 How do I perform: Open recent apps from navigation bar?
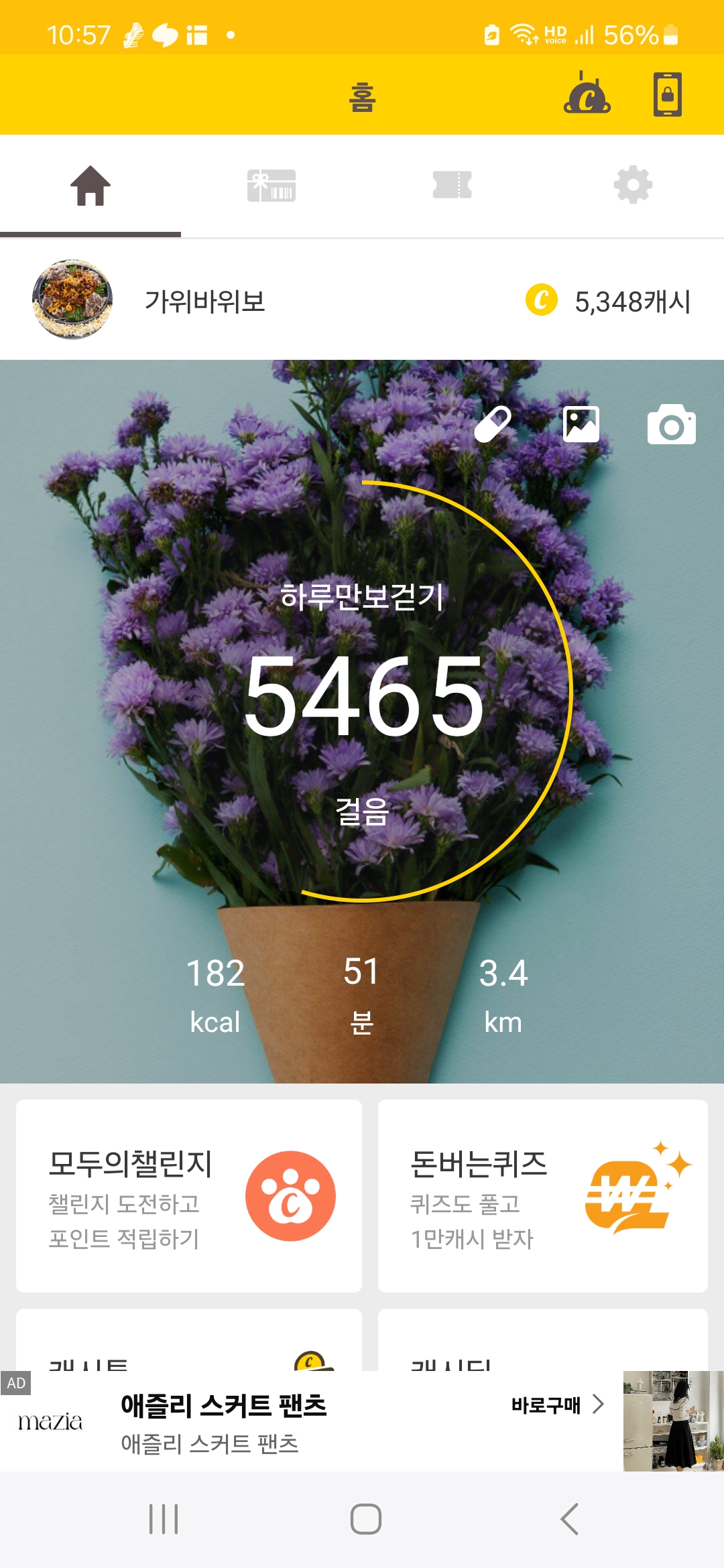[164, 1519]
